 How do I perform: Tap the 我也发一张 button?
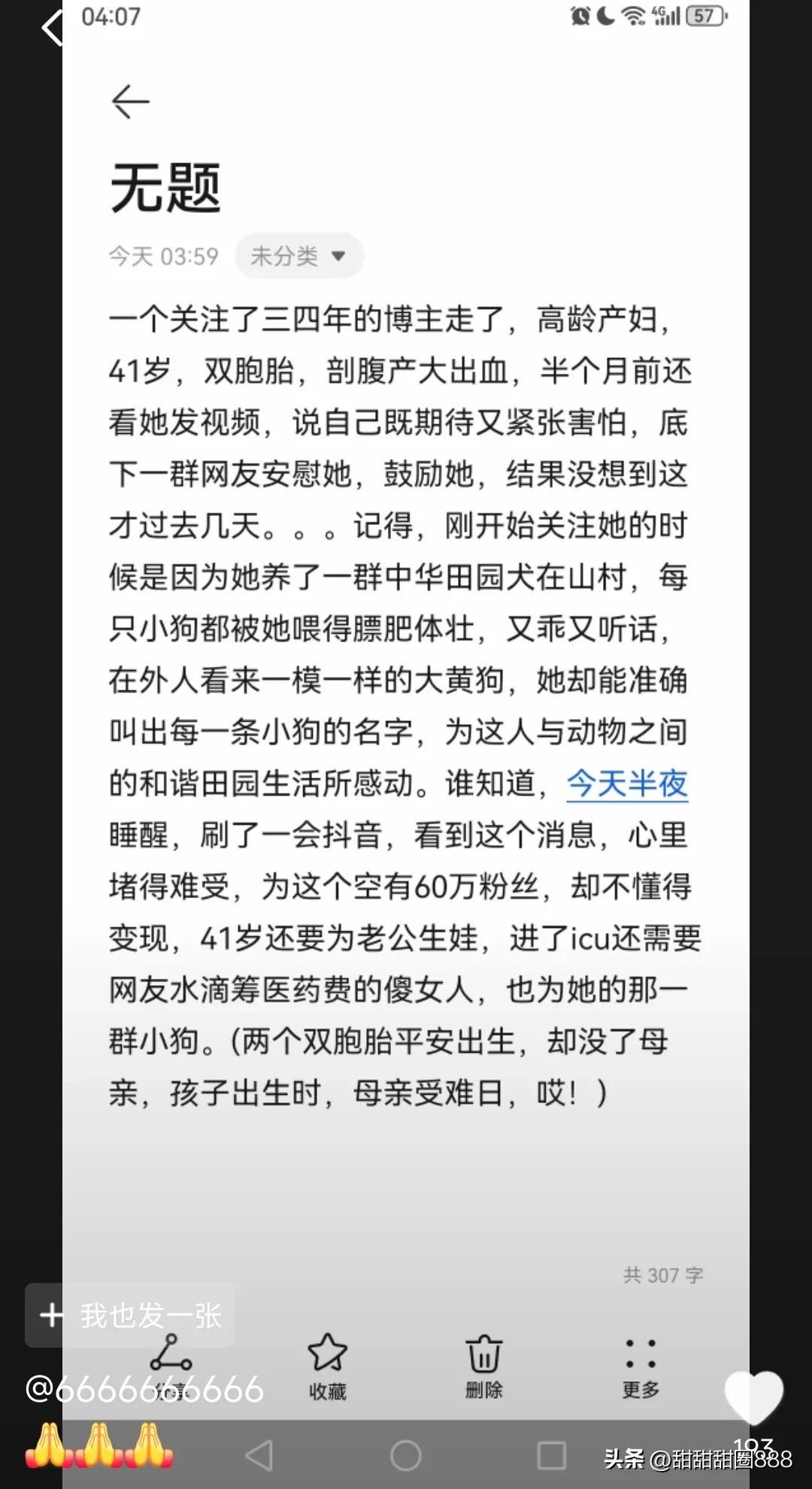(x=130, y=1315)
